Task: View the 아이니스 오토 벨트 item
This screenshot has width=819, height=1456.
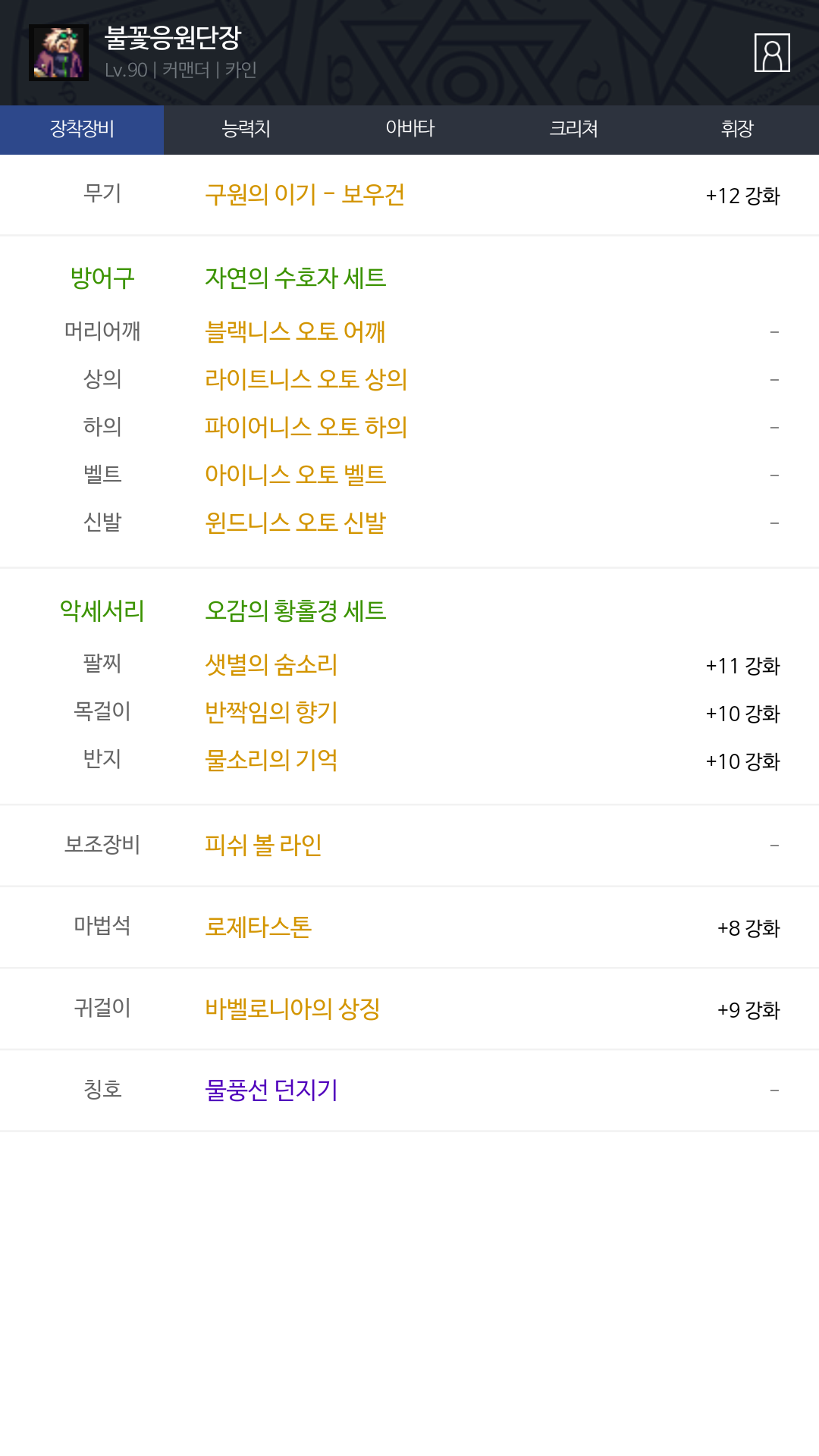Action: click(x=295, y=475)
